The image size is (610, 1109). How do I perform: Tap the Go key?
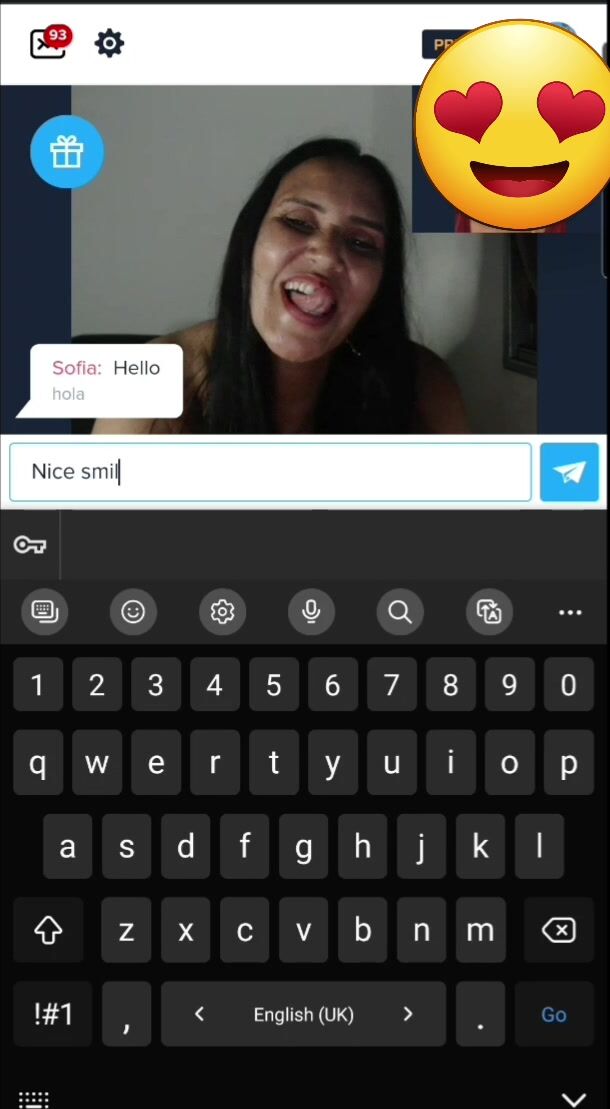point(553,1014)
